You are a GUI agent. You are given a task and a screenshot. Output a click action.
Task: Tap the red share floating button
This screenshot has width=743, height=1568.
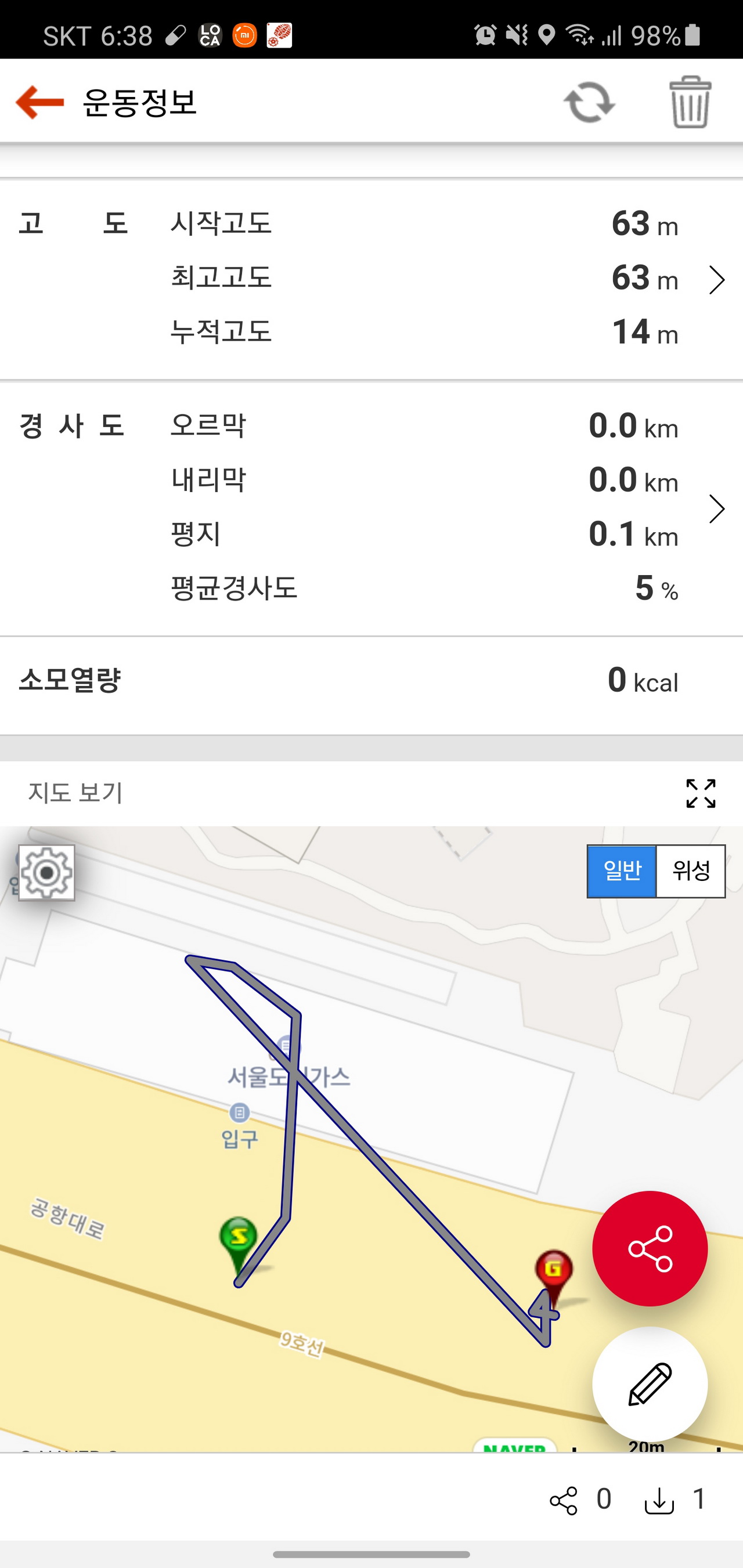pyautogui.click(x=650, y=1248)
